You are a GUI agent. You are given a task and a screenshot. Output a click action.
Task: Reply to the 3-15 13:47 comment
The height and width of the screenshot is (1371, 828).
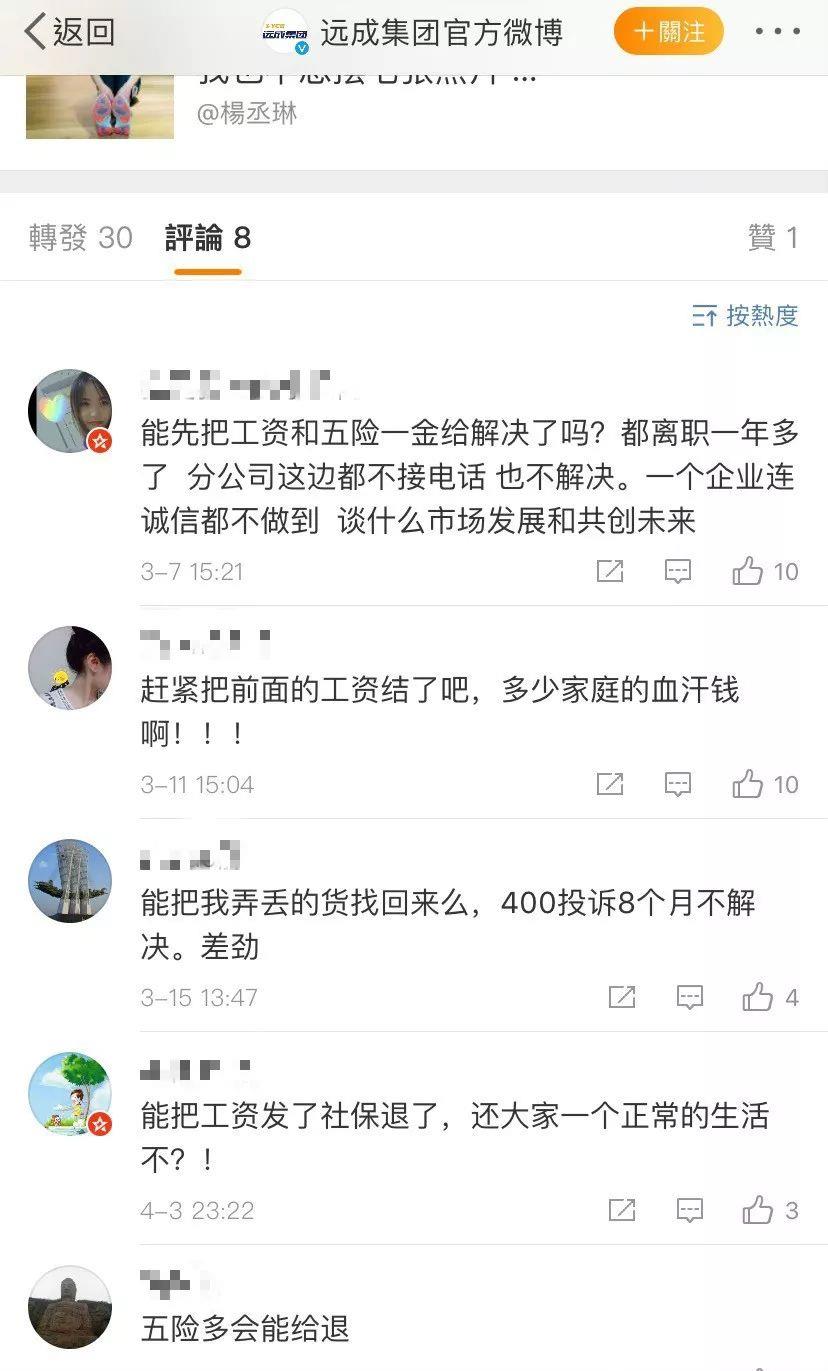click(690, 997)
